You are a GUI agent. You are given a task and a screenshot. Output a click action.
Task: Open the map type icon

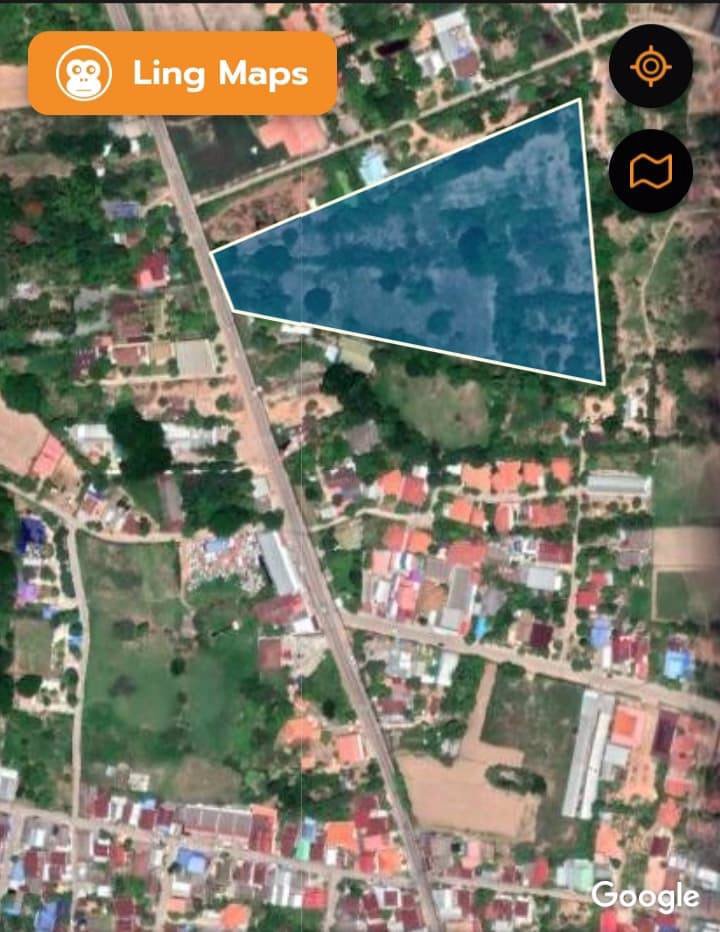tap(650, 171)
